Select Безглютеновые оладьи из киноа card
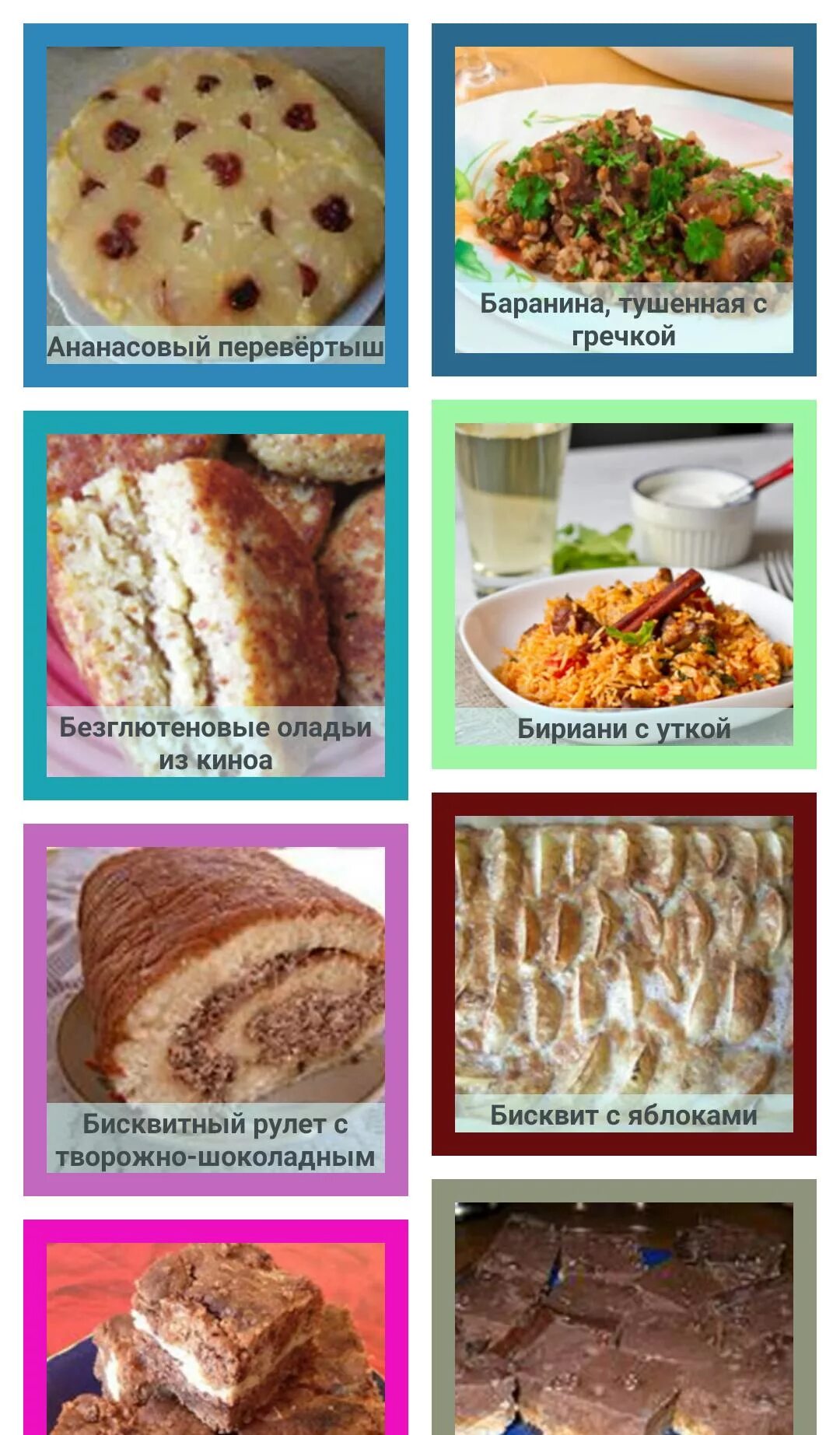The image size is (840, 1435). pos(215,604)
